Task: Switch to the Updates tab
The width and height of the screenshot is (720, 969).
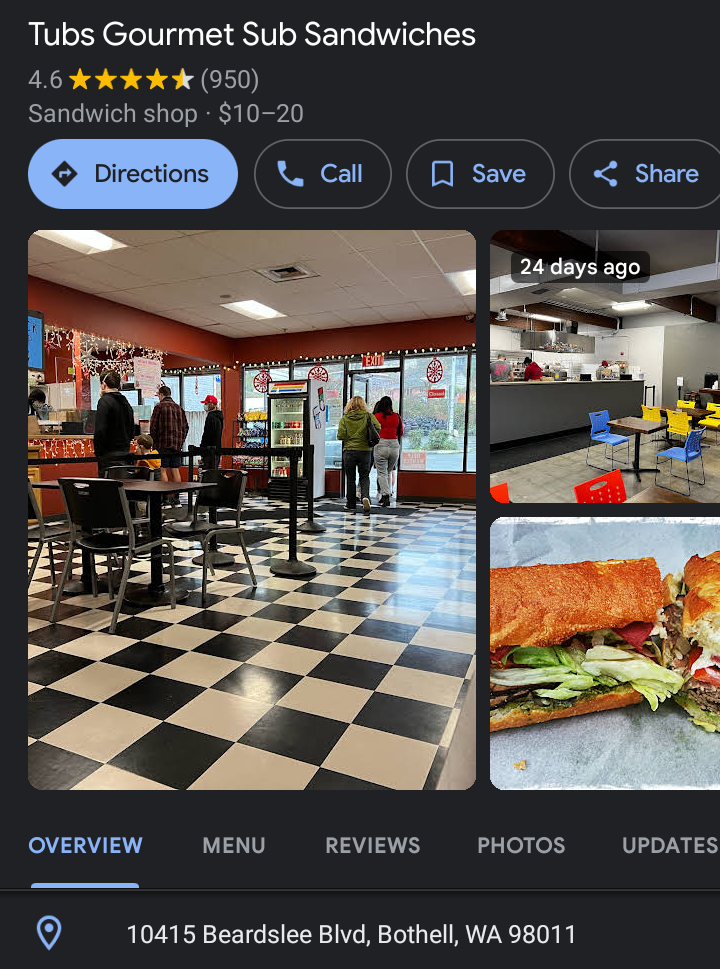Action: click(669, 846)
